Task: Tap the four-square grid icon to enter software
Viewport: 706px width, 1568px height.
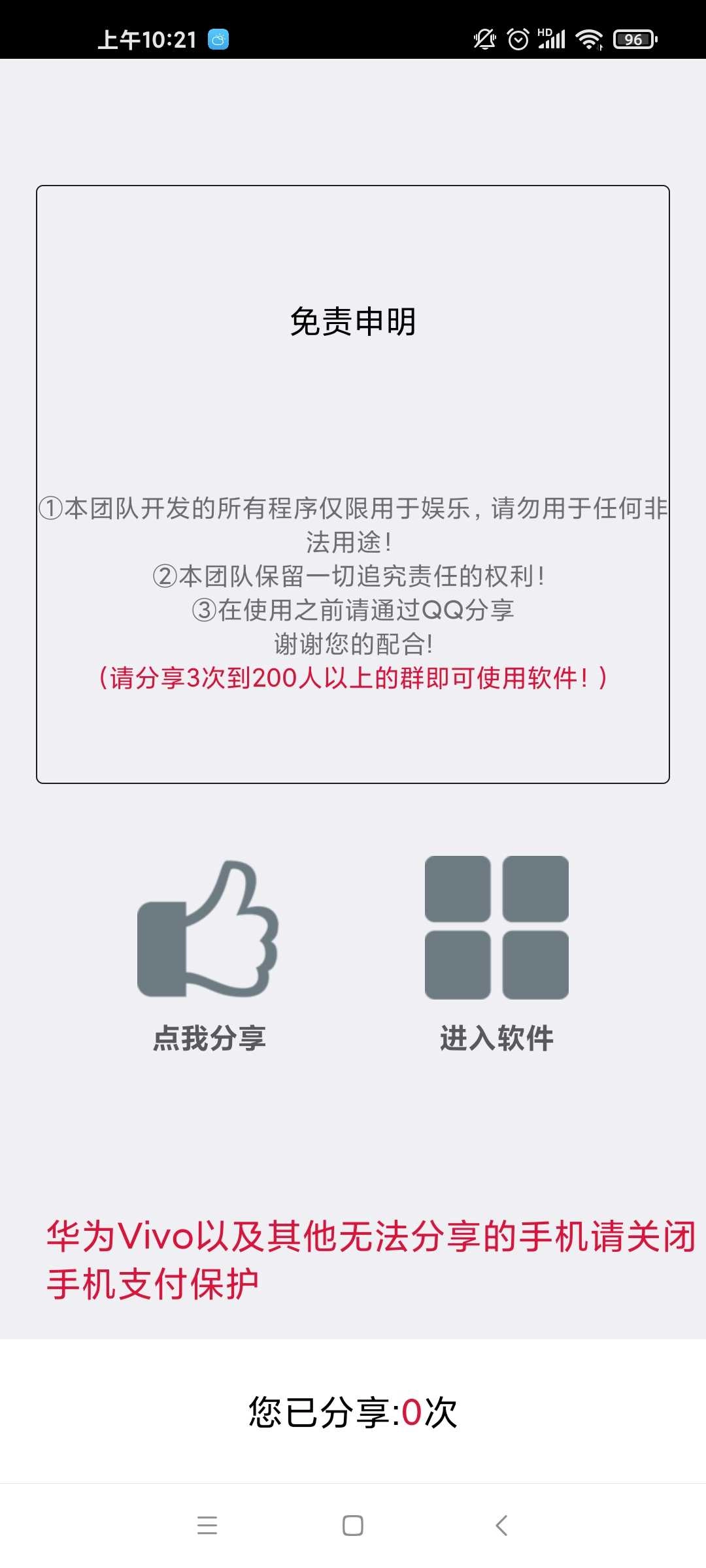Action: point(498,928)
